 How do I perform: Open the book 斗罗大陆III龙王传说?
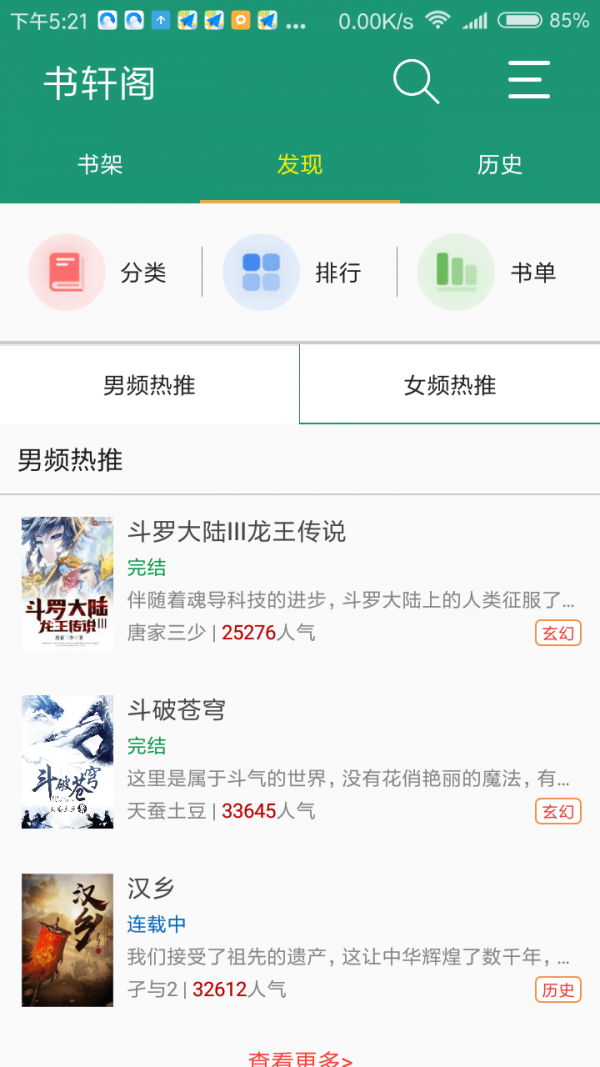pyautogui.click(x=300, y=583)
